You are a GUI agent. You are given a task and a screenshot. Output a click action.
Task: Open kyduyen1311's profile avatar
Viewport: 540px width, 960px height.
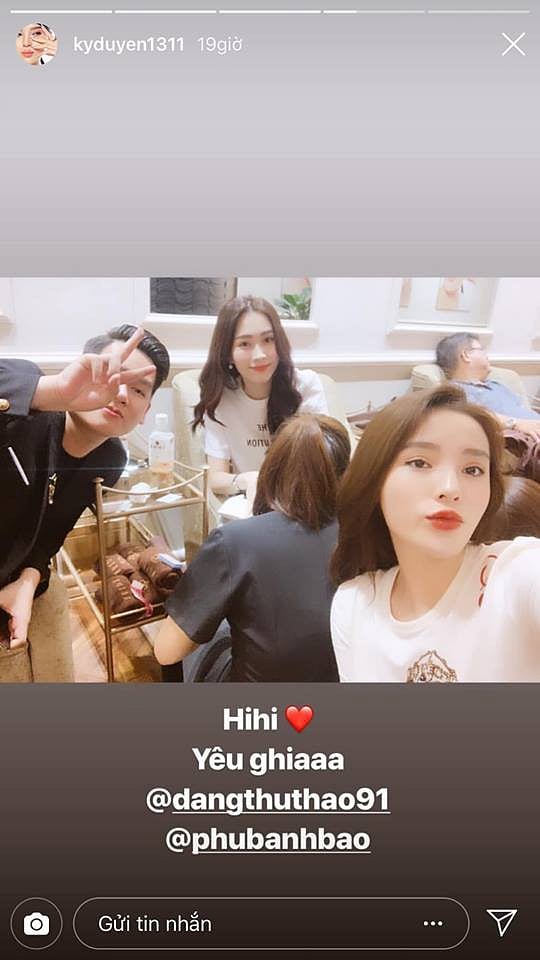37,44
